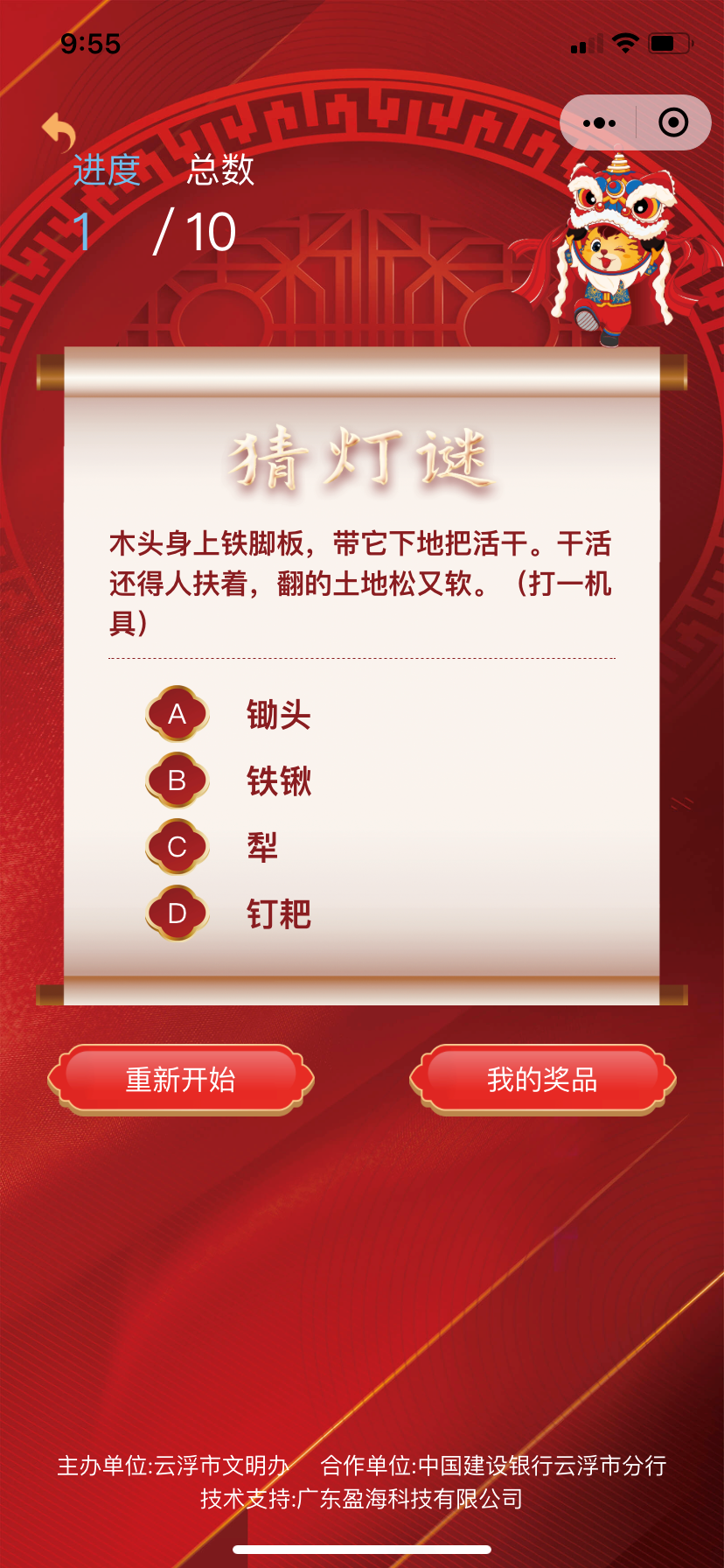Tap the 重新开始 restart button
This screenshot has width=724, height=1568.
pyautogui.click(x=181, y=1080)
